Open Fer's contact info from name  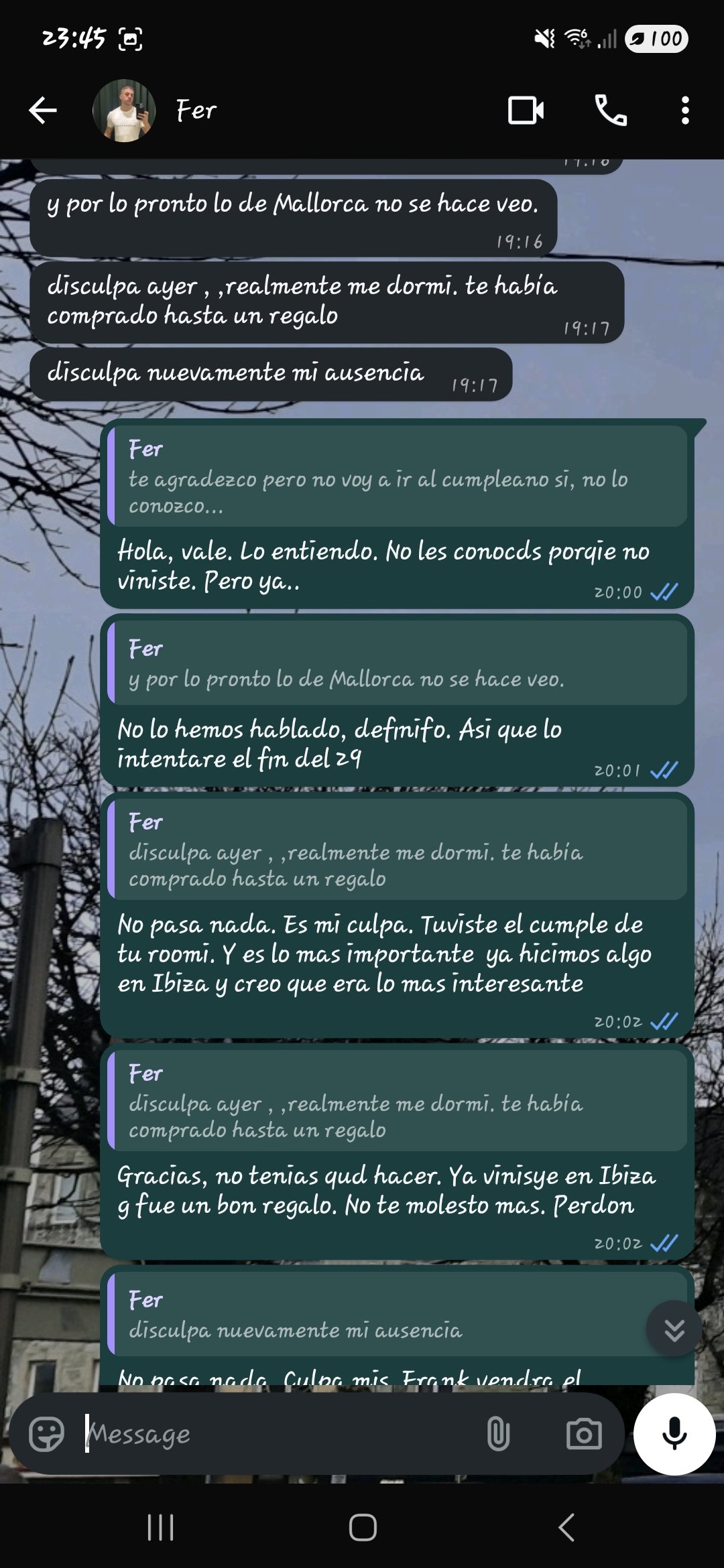(196, 111)
